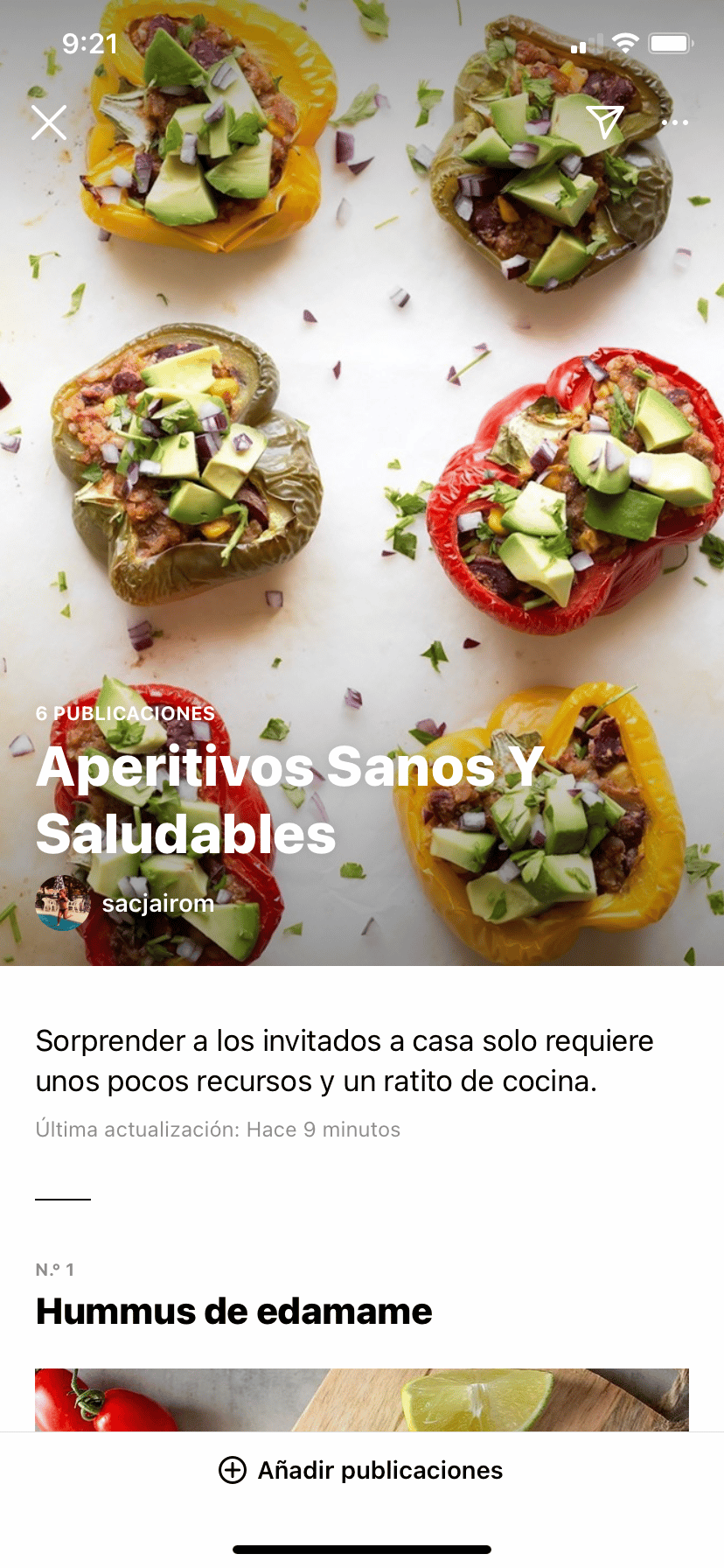Open the three-dot more options menu

(677, 122)
